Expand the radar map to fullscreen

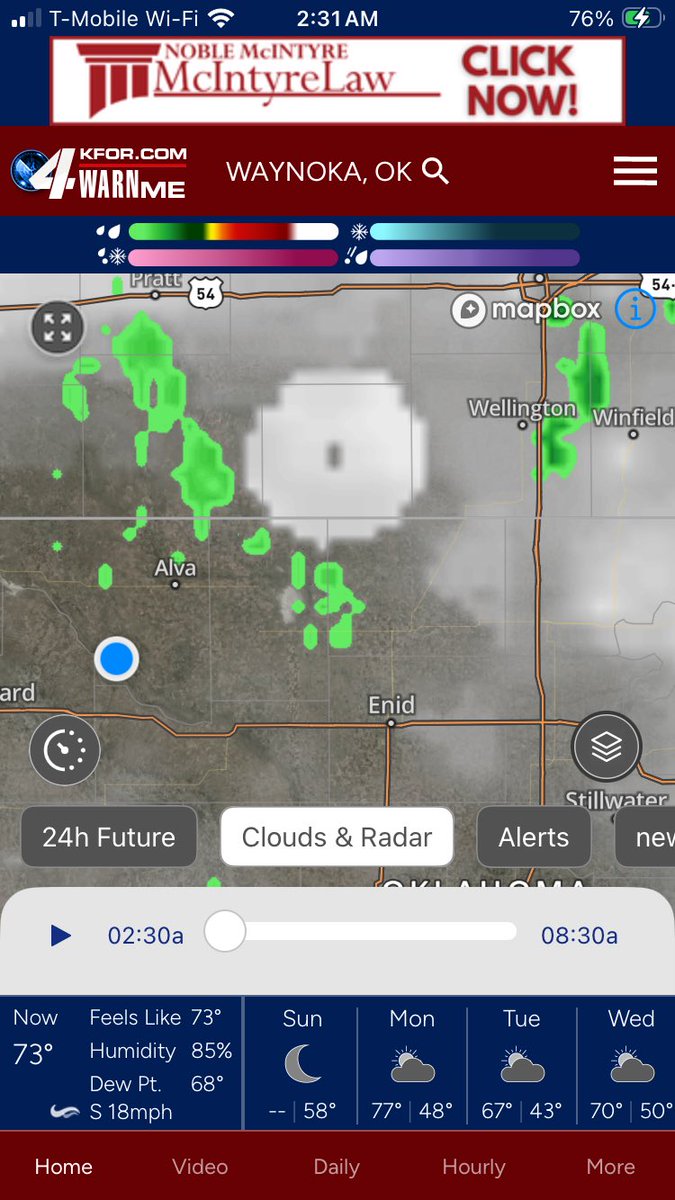(x=57, y=326)
